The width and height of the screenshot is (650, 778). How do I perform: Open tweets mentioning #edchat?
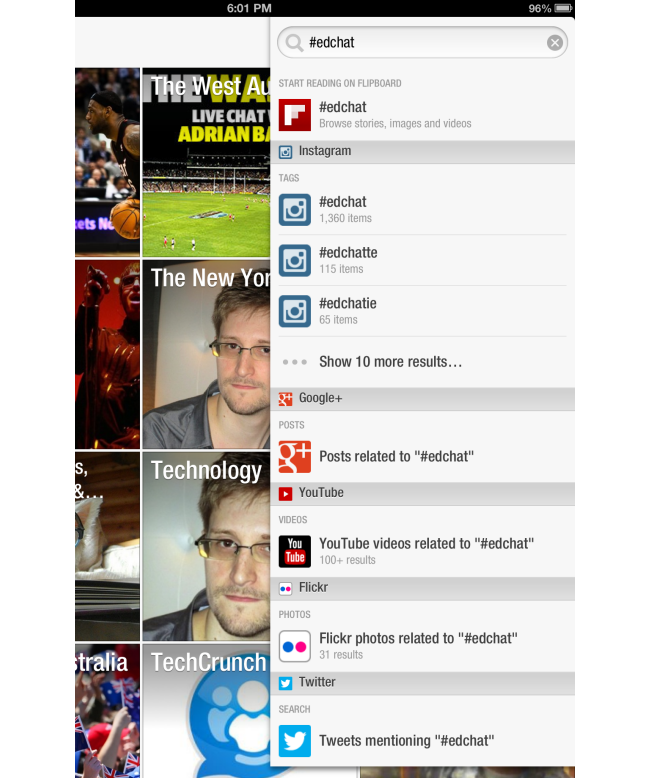coord(421,741)
